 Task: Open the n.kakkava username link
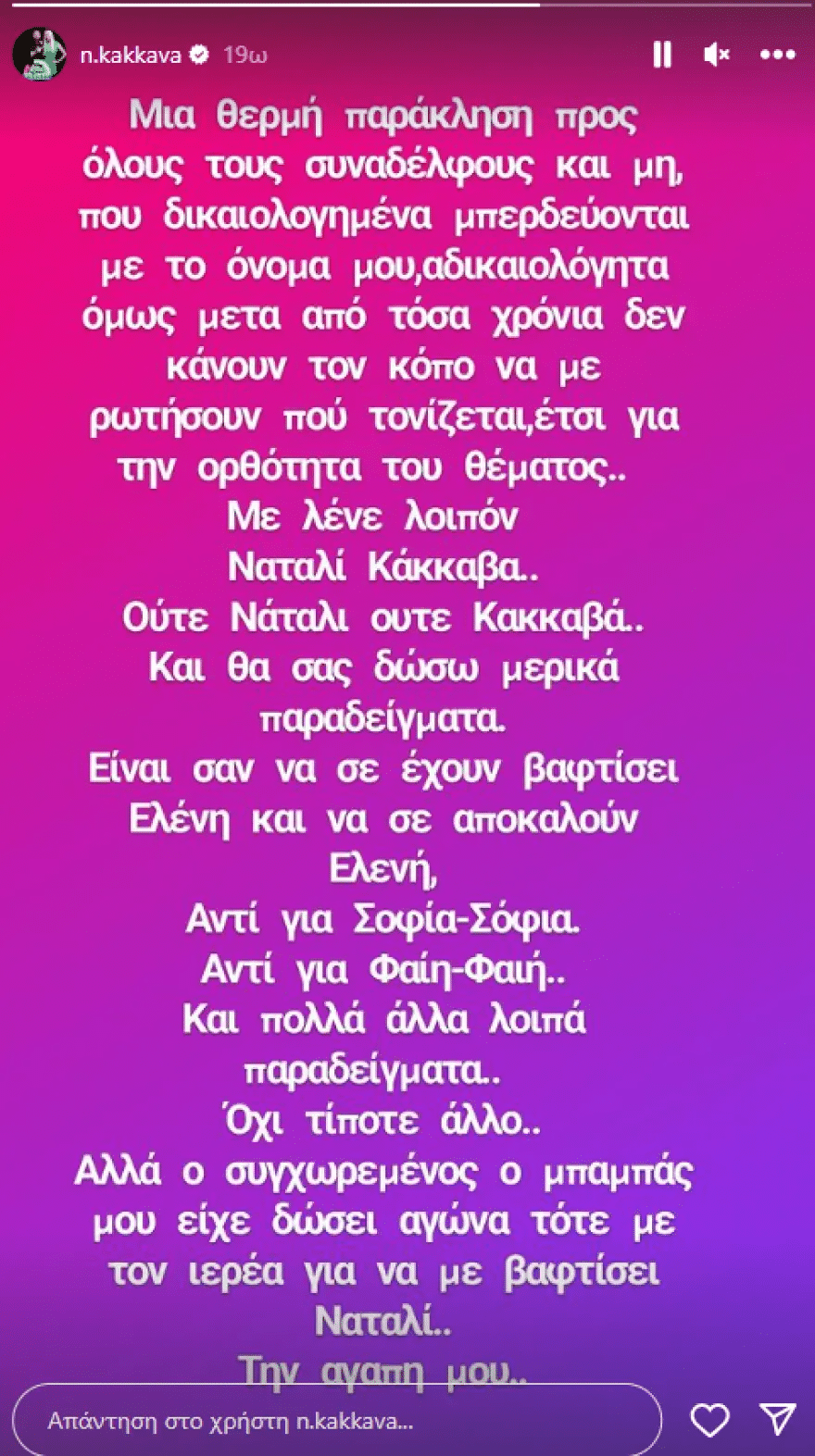click(130, 55)
